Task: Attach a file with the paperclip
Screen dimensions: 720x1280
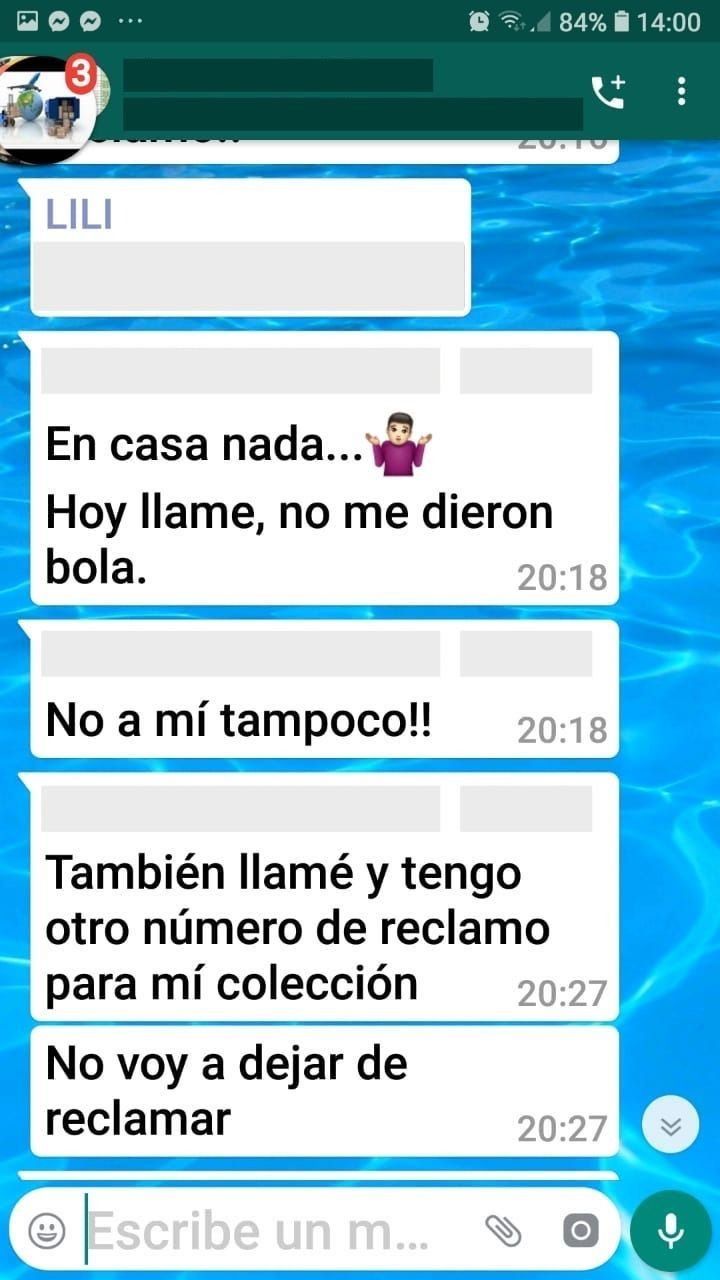Action: 502,1231
